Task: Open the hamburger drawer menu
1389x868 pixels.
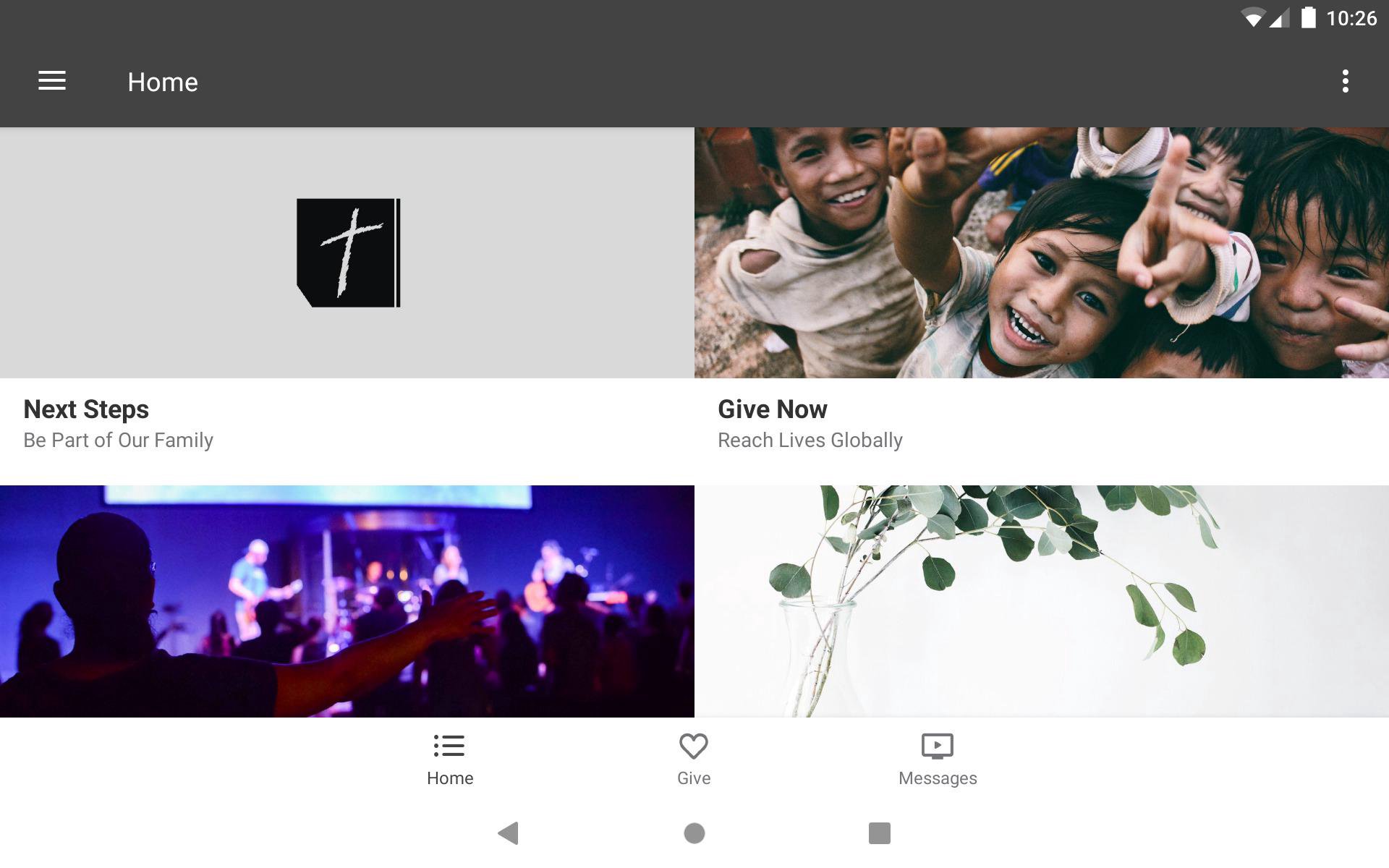Action: [52, 81]
